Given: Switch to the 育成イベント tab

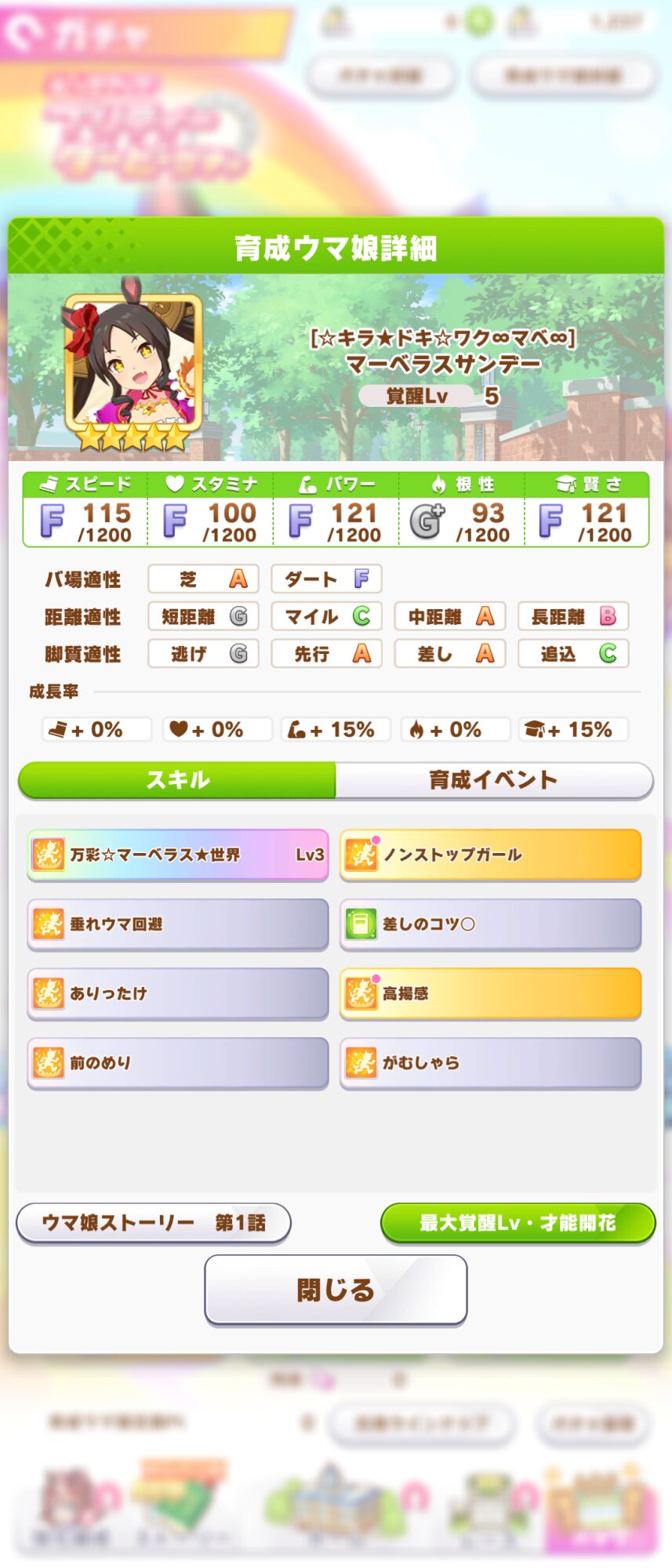Looking at the screenshot, I should [x=493, y=779].
